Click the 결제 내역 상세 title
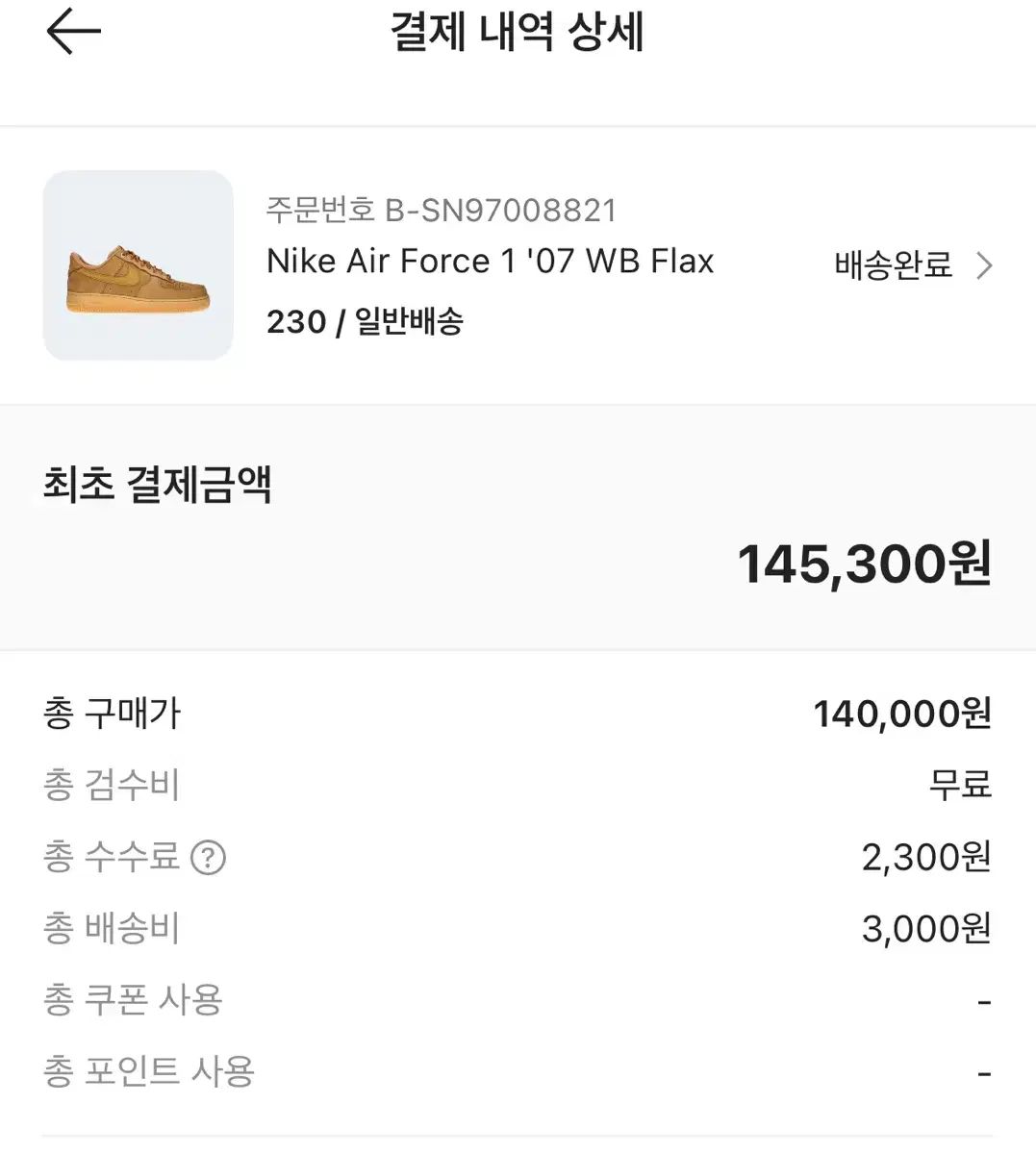1036x1154 pixels. point(518,32)
